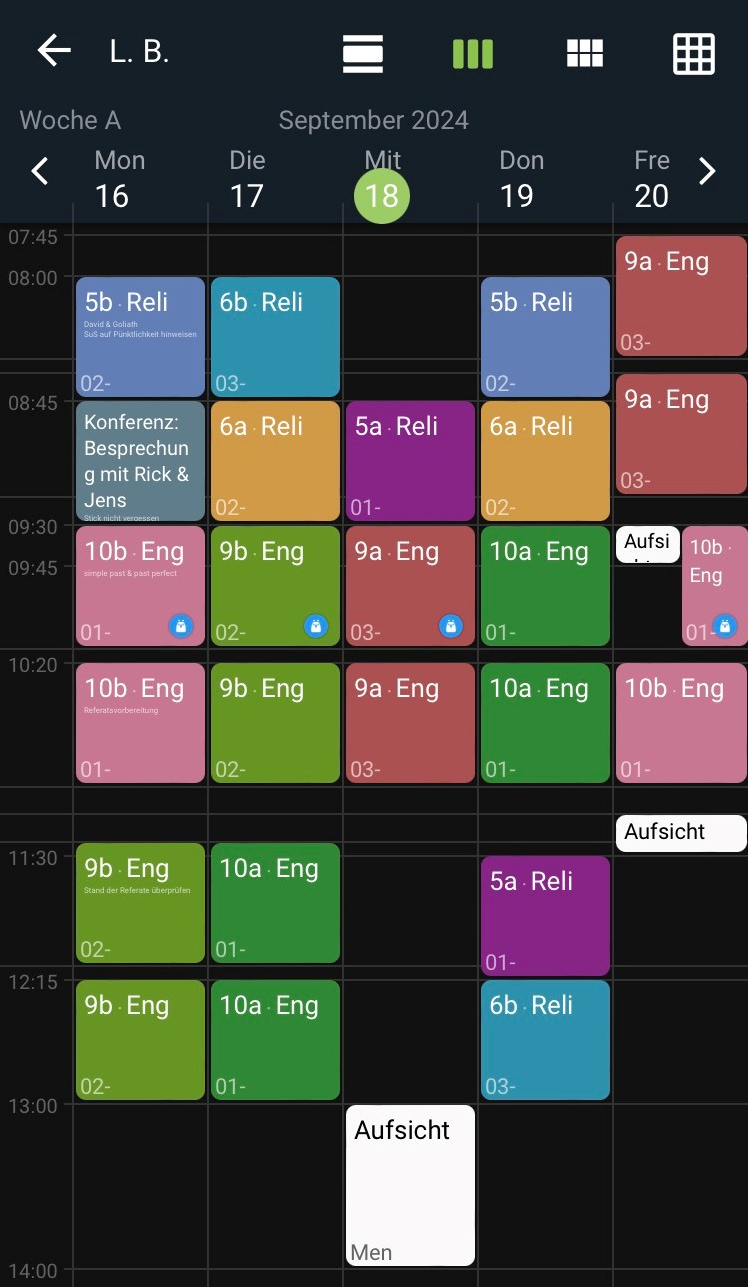748x1287 pixels.
Task: Open Monday's 5b Reli lesson
Action: (x=140, y=337)
